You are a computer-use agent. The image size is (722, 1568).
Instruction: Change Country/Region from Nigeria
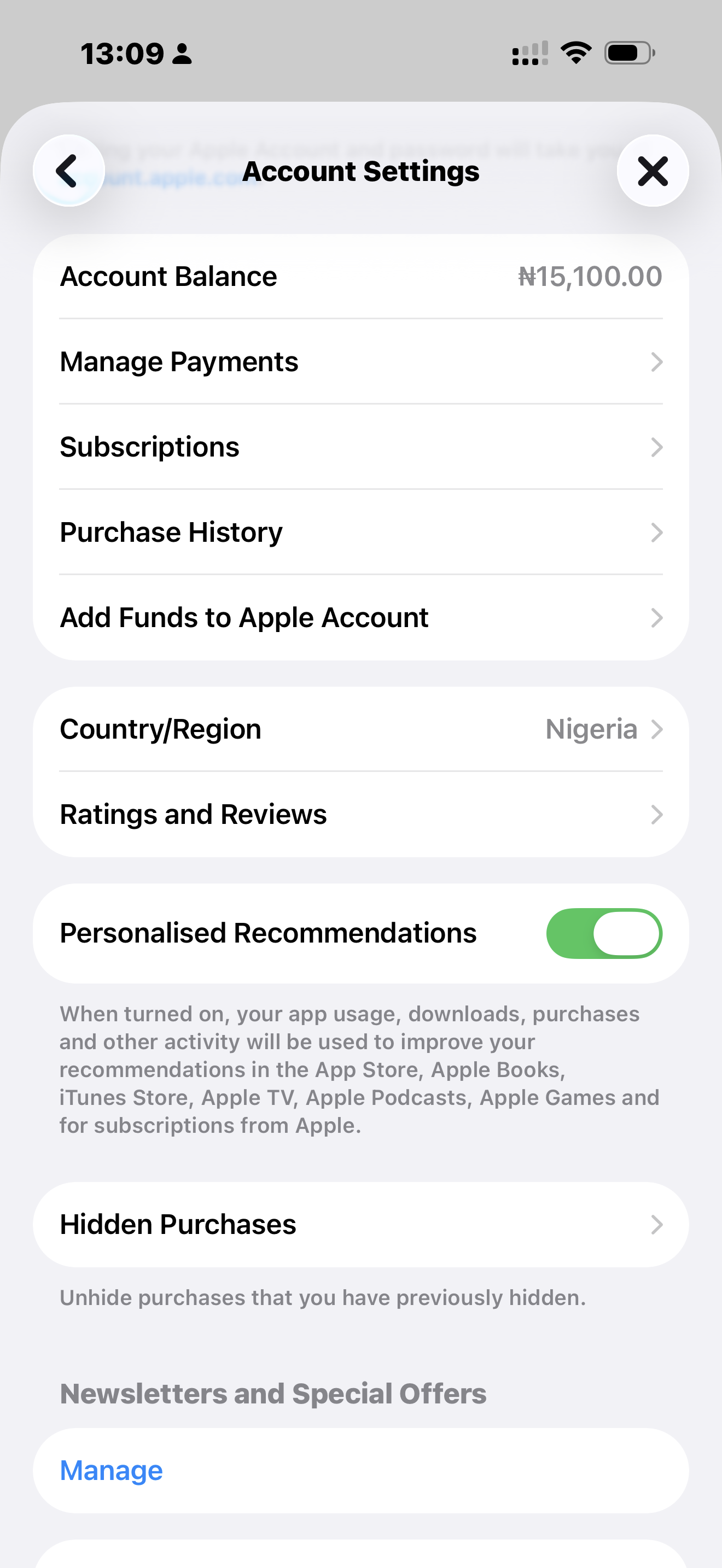360,729
